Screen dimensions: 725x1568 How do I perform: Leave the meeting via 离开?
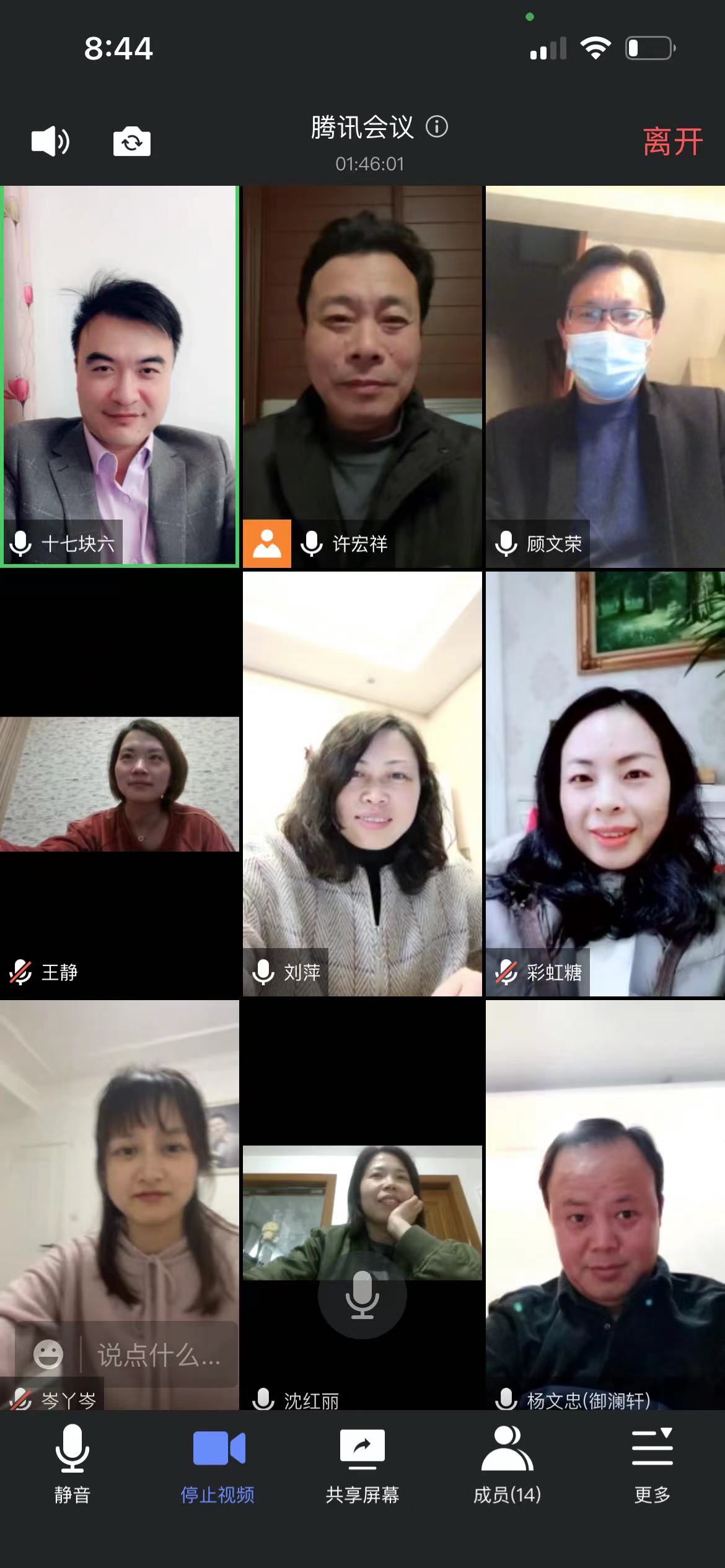click(x=672, y=142)
